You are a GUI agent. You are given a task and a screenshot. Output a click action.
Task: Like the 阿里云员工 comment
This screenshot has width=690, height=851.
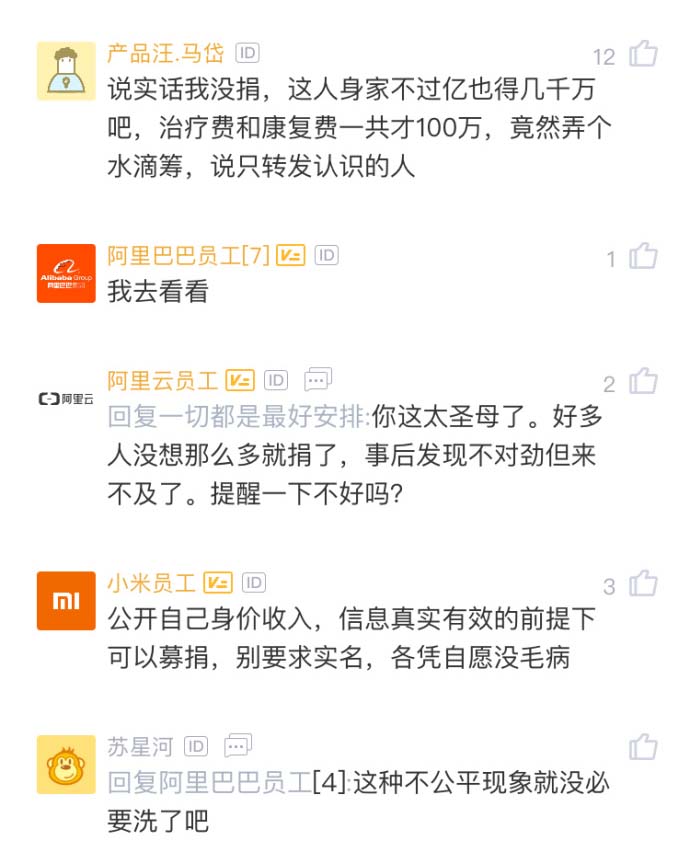643,381
